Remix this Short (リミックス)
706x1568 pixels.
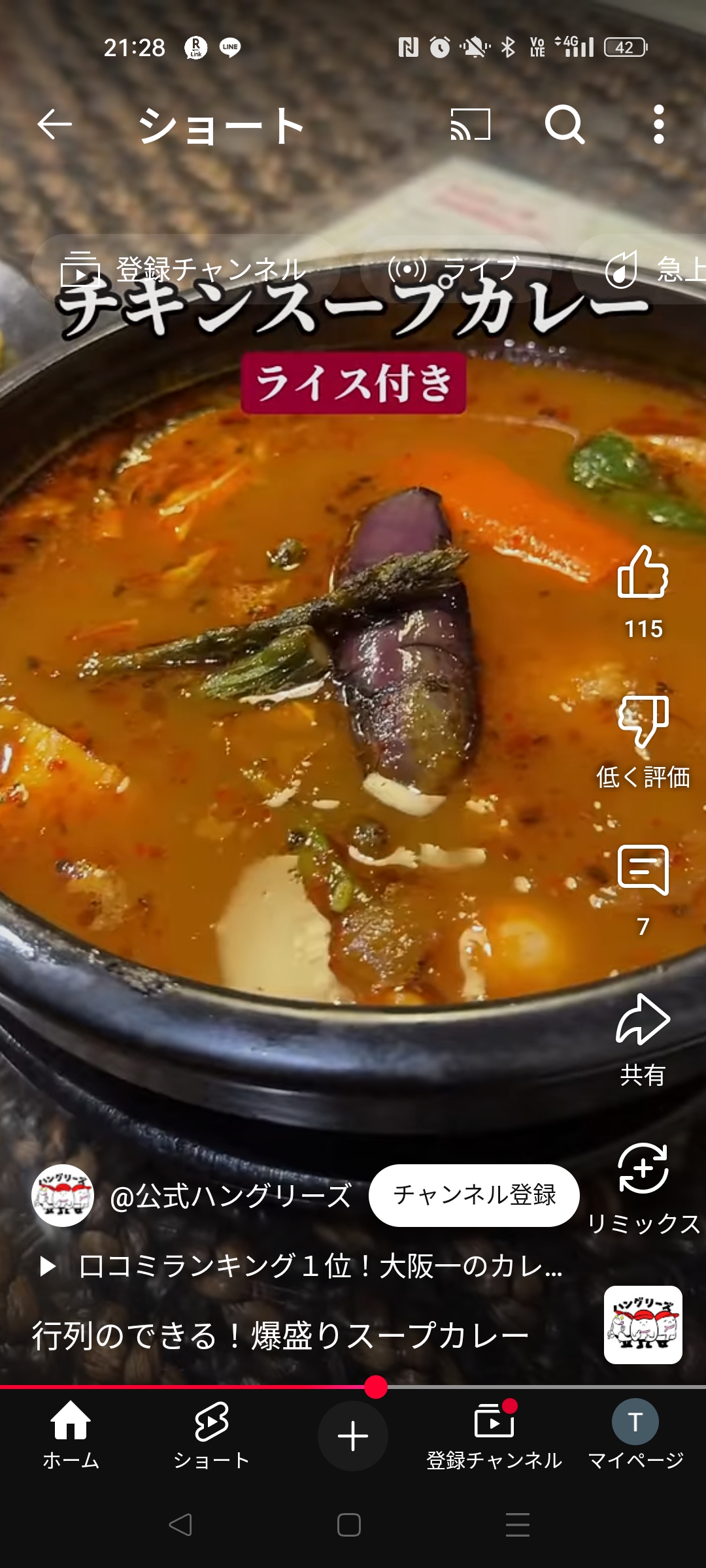click(x=643, y=1169)
